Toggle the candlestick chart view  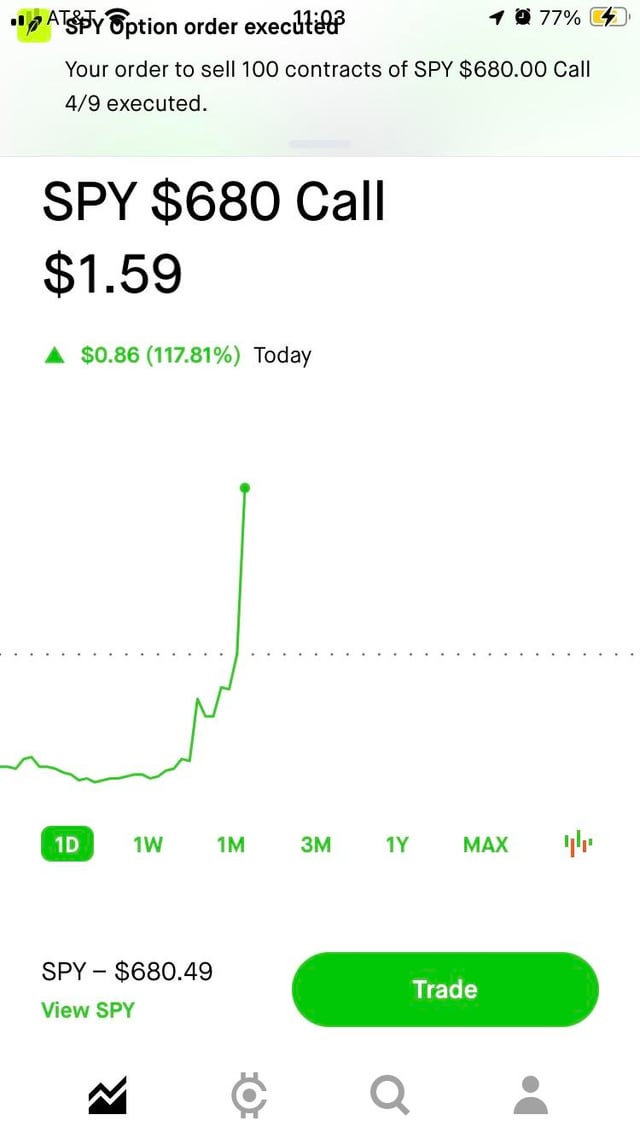578,845
